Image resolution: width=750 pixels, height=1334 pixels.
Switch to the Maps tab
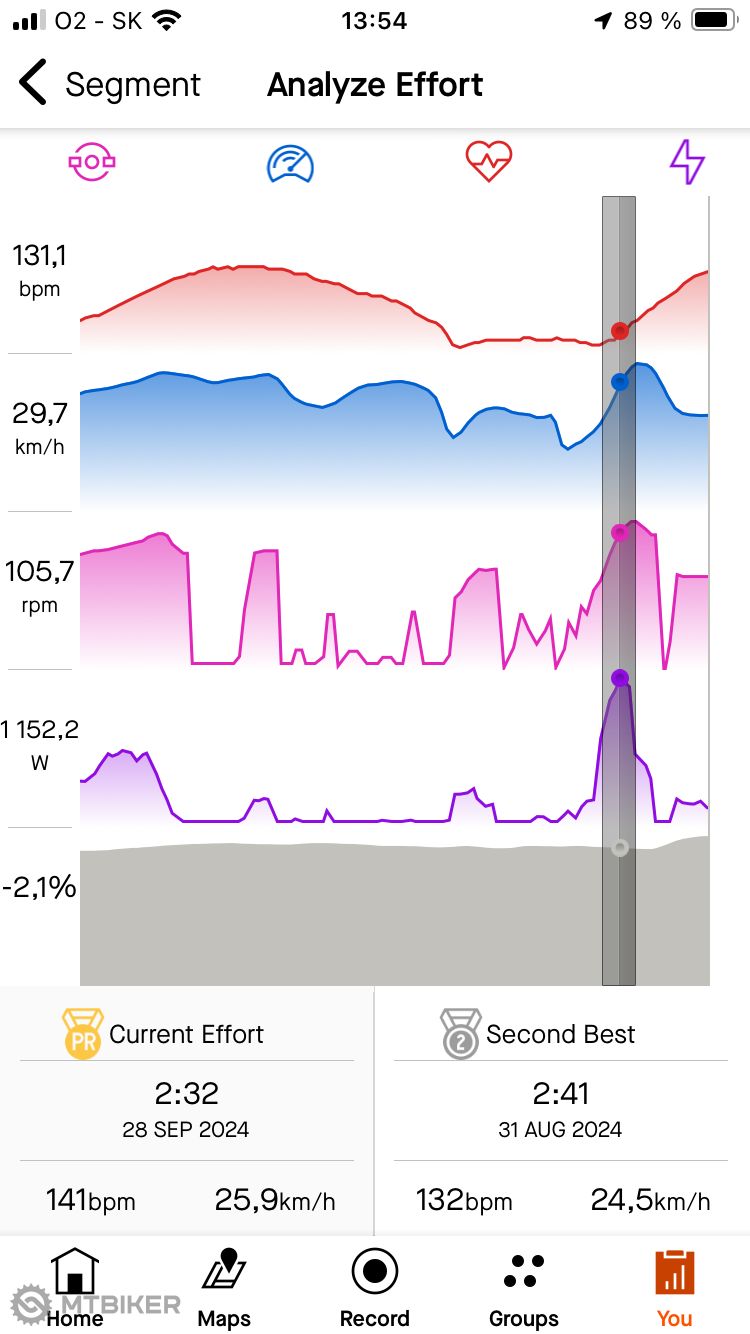pyautogui.click(x=224, y=1287)
